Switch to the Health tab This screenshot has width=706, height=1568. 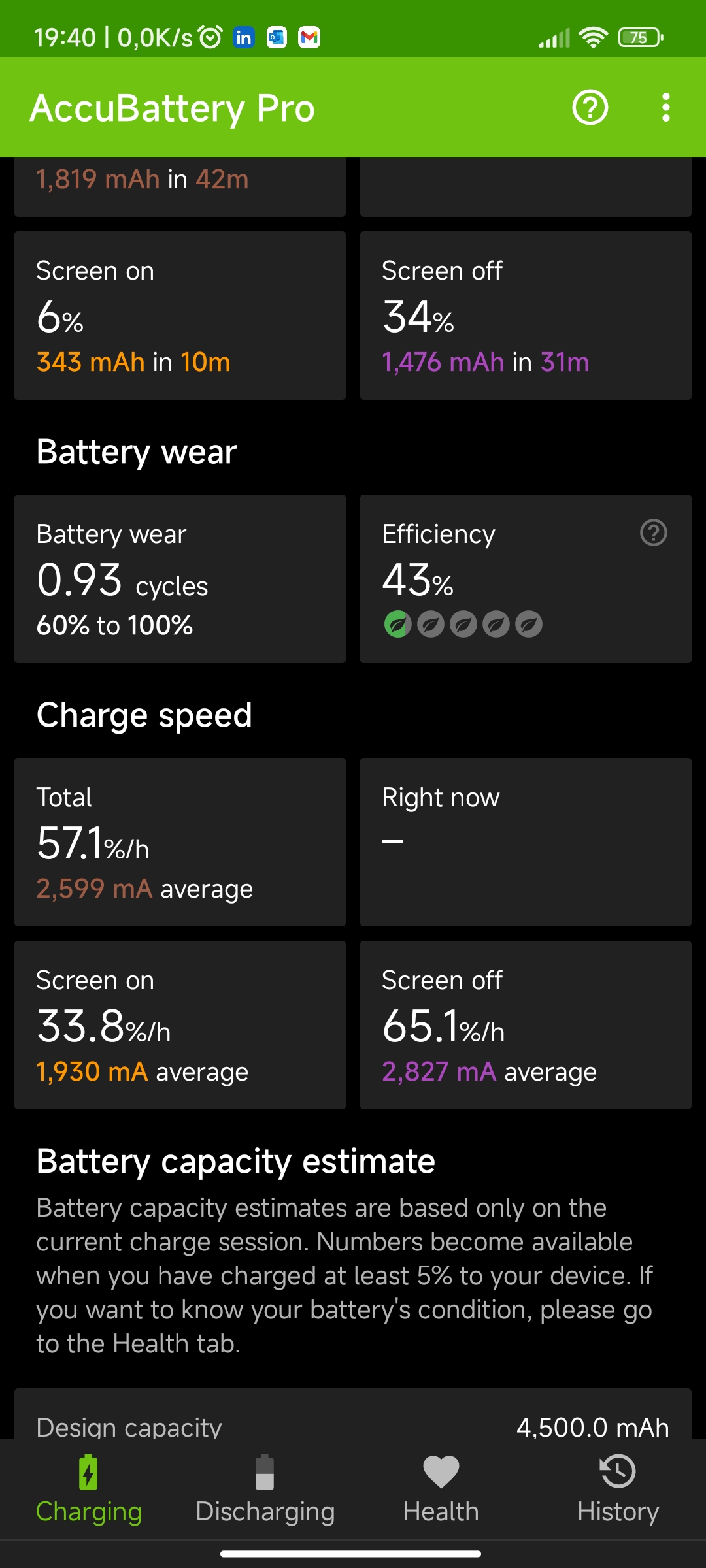pos(441,1490)
